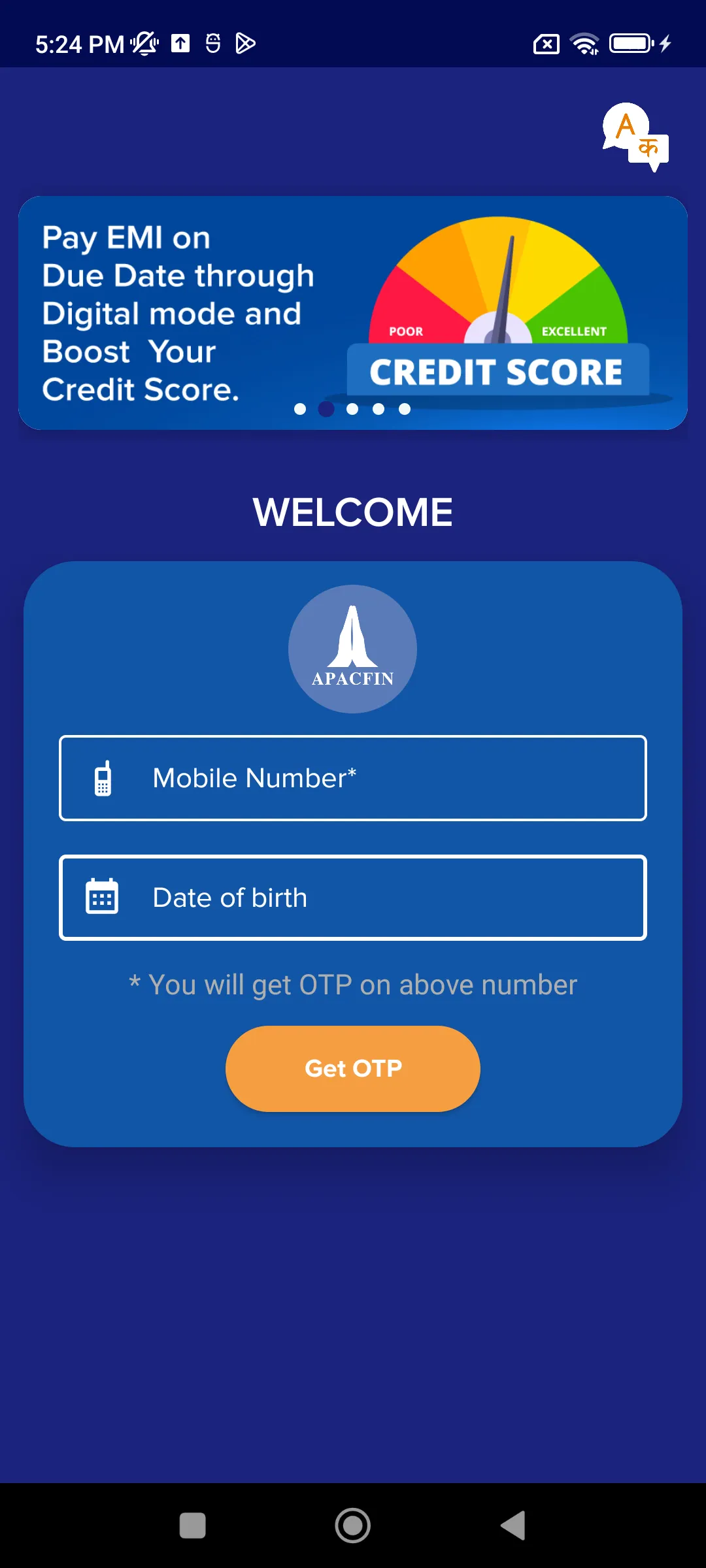Go back using the navigation bar
This screenshot has width=706, height=1568.
(514, 1526)
